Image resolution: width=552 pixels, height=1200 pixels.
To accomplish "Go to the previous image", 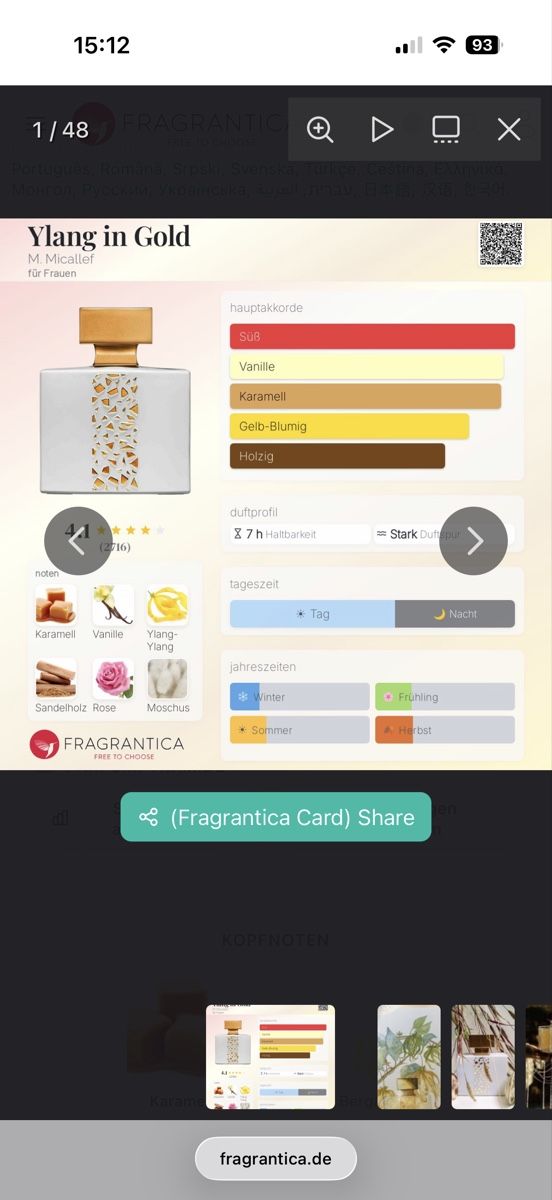I will point(78,541).
